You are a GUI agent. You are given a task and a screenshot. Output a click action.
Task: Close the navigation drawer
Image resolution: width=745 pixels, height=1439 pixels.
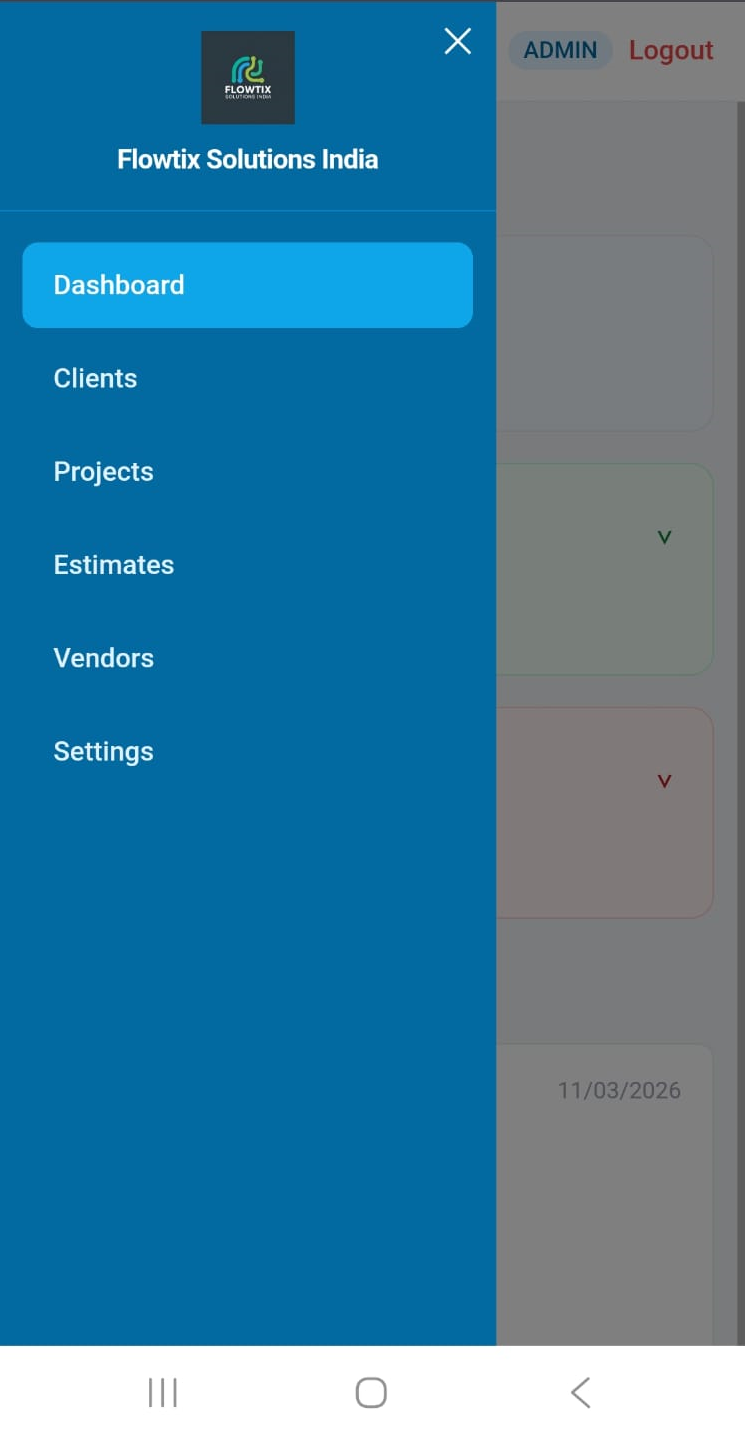[457, 41]
